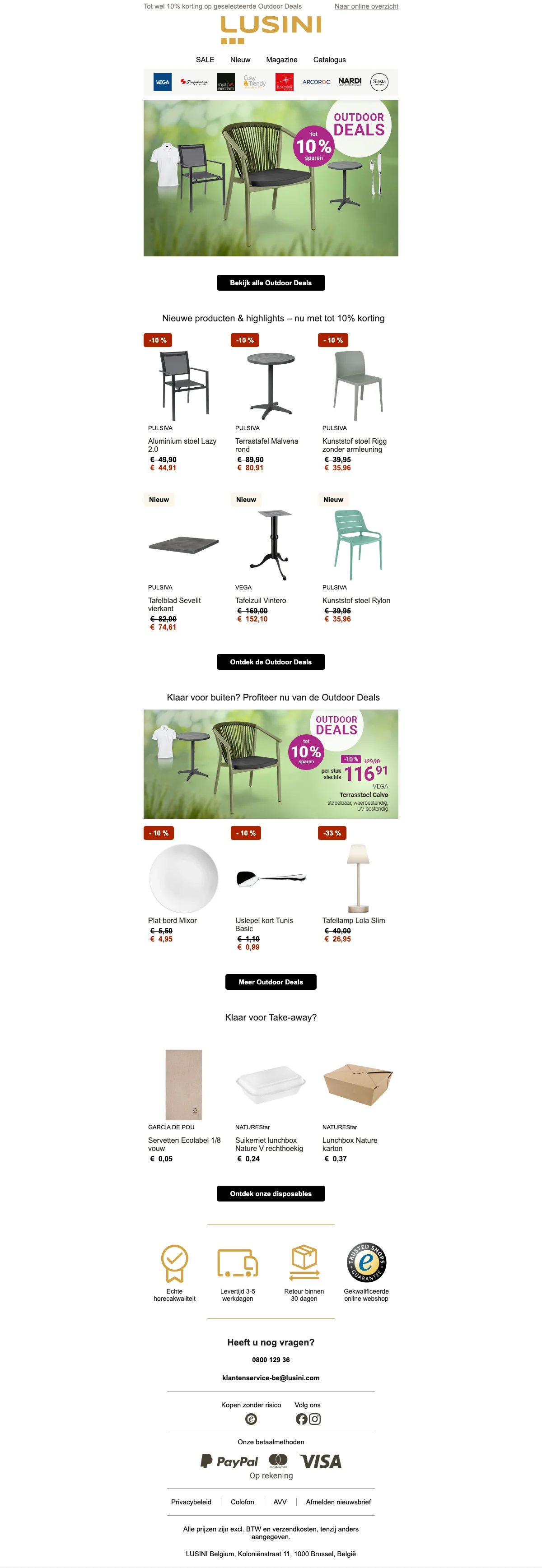Tap 'Bekijk alle Outdoor Deals' button

pos(271,283)
